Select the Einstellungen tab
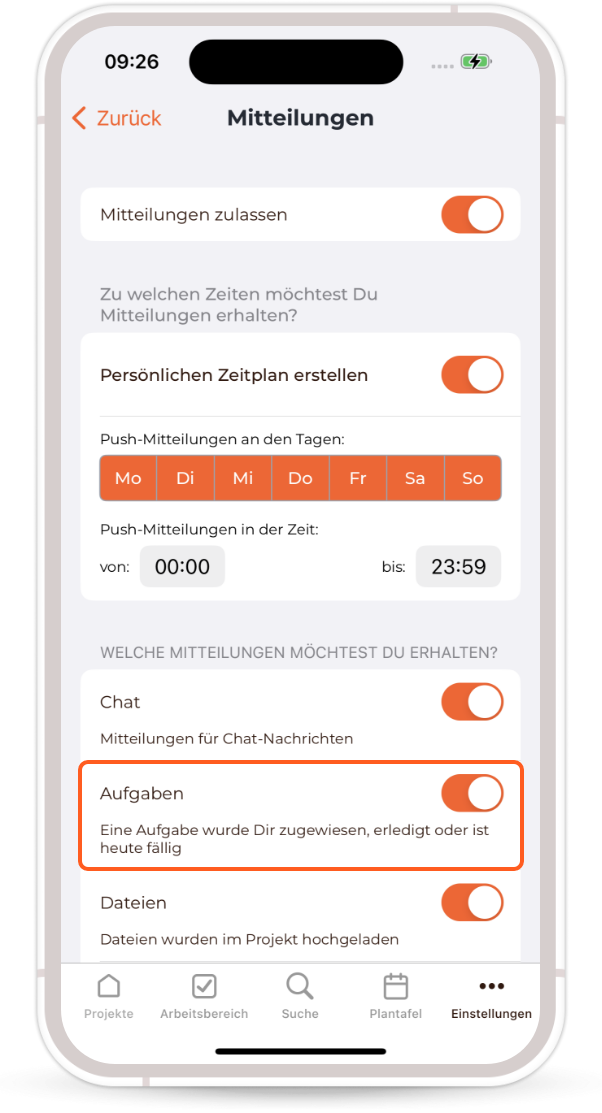Screen dimensions: 602x1113 coord(491,996)
